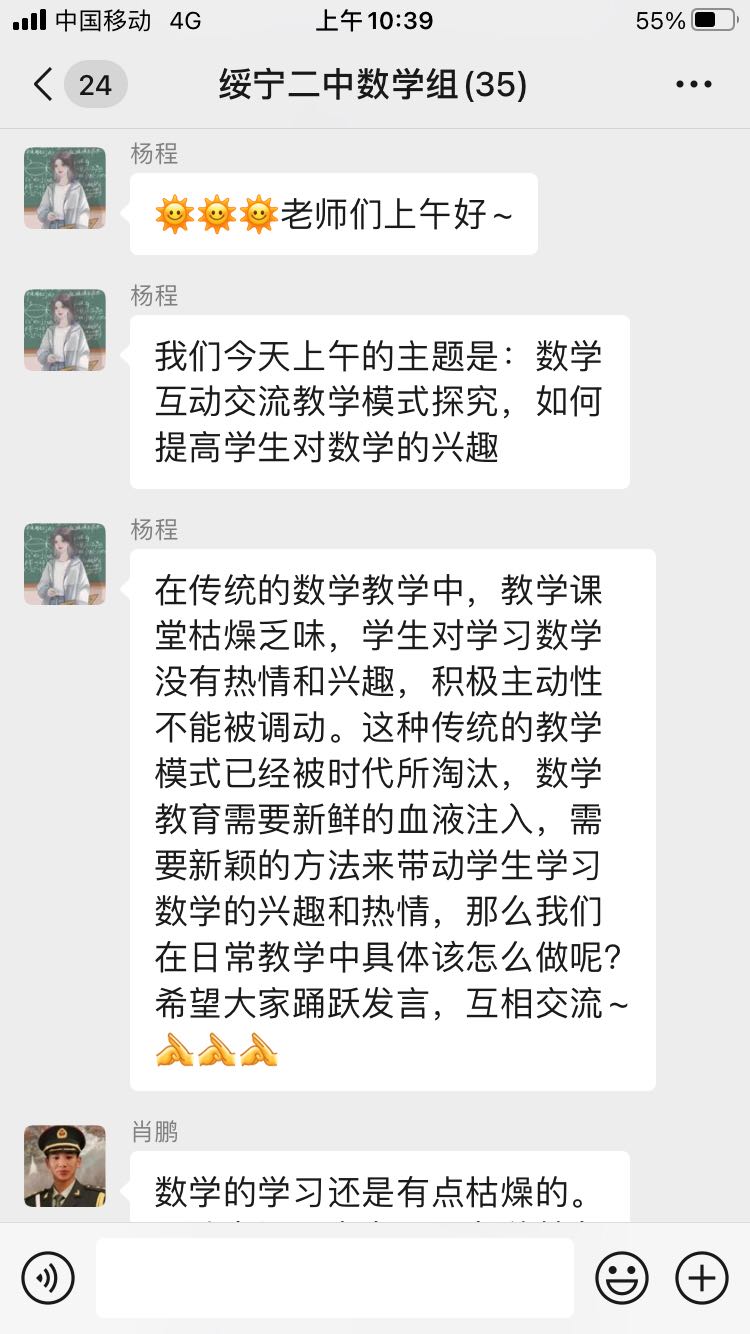Switch to voice message input
This screenshot has height=1334, width=750.
click(x=48, y=1278)
